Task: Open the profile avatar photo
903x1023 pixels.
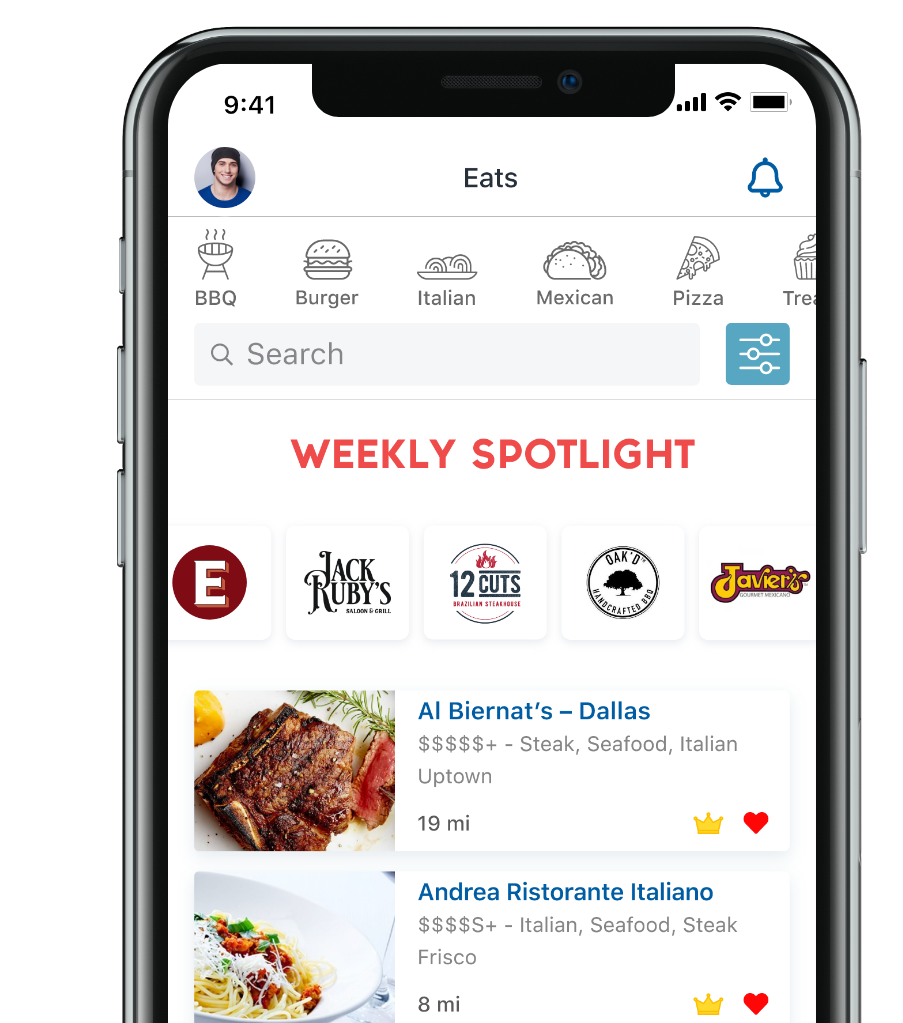Action: (x=224, y=178)
